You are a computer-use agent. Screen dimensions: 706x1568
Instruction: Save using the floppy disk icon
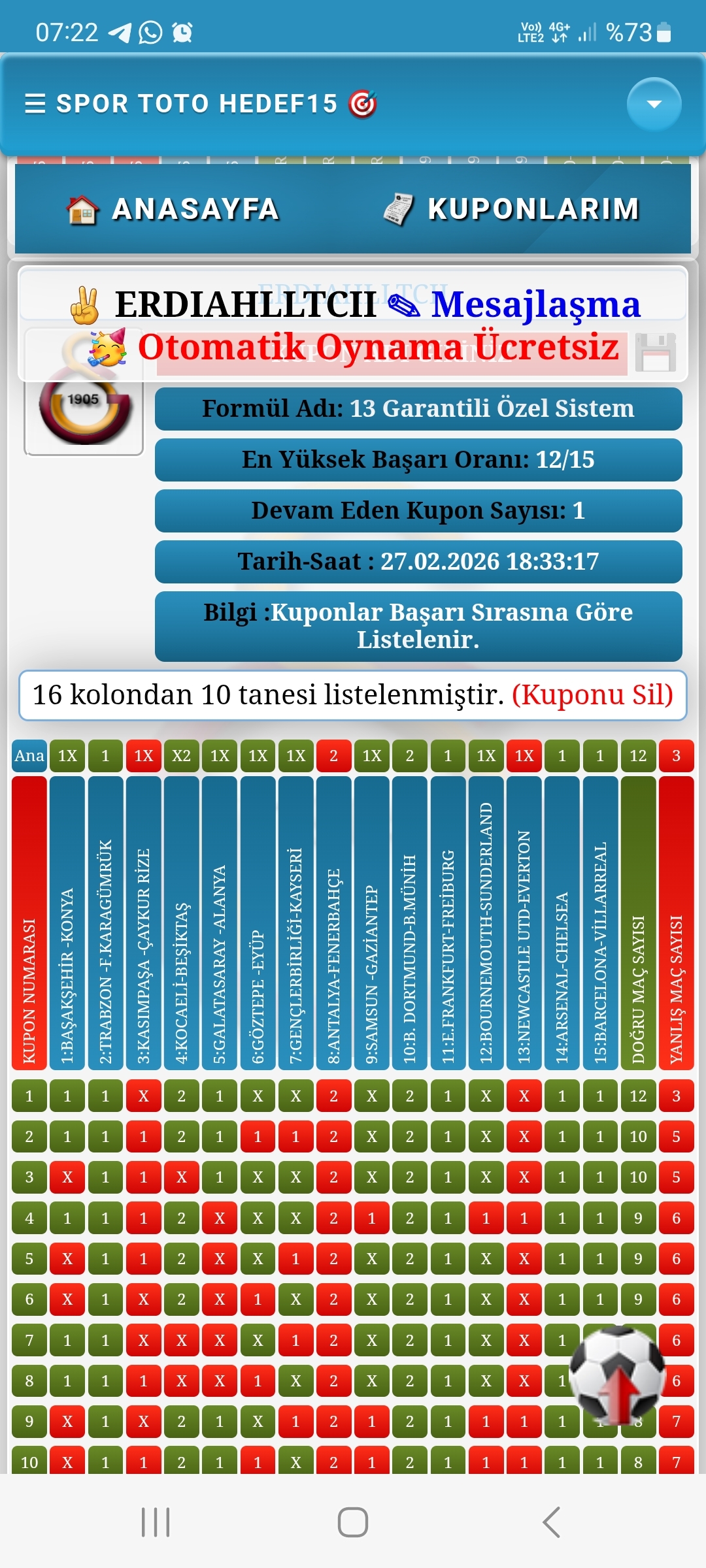coord(656,353)
